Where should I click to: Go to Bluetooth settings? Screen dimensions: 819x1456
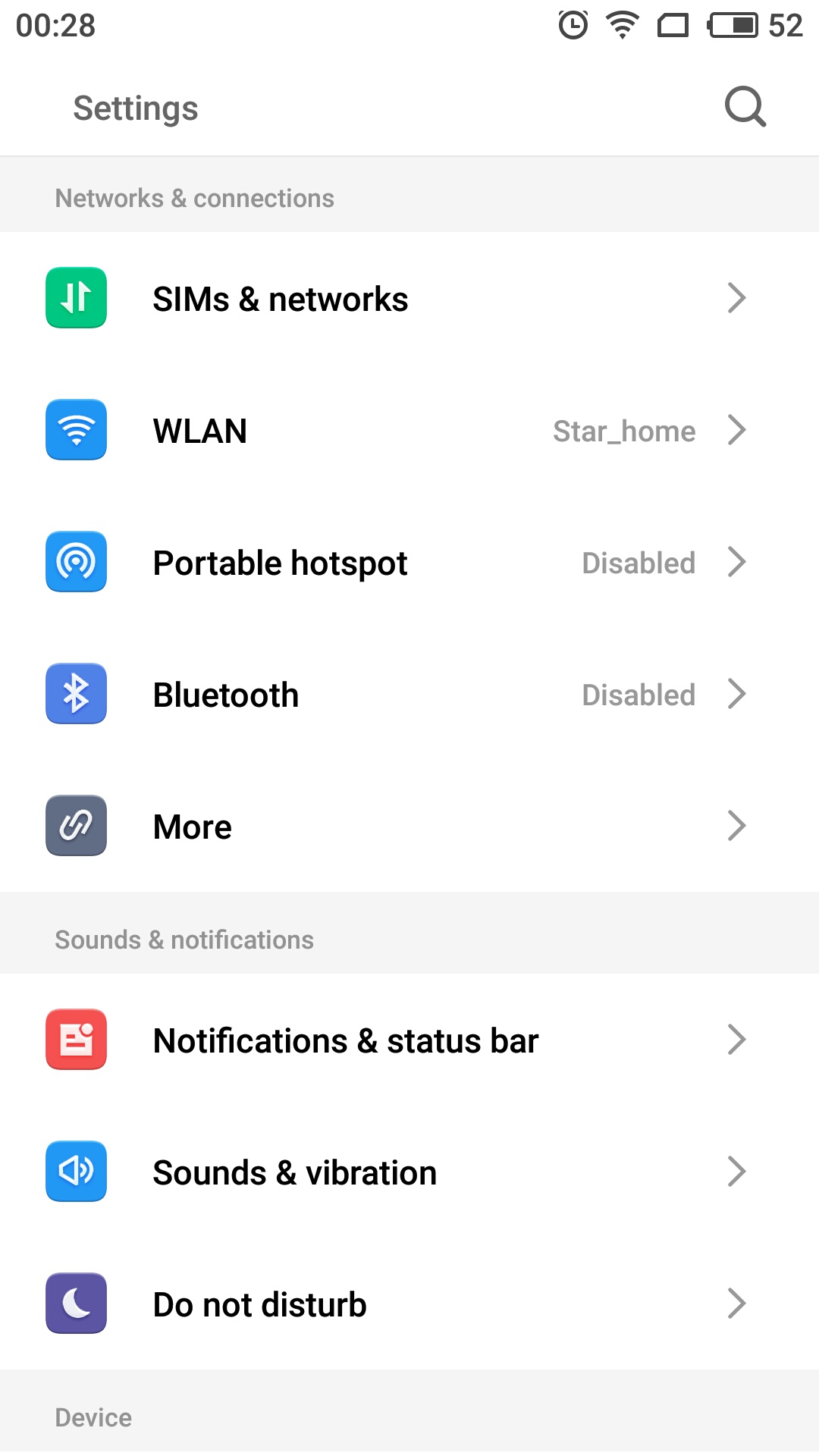click(x=409, y=695)
